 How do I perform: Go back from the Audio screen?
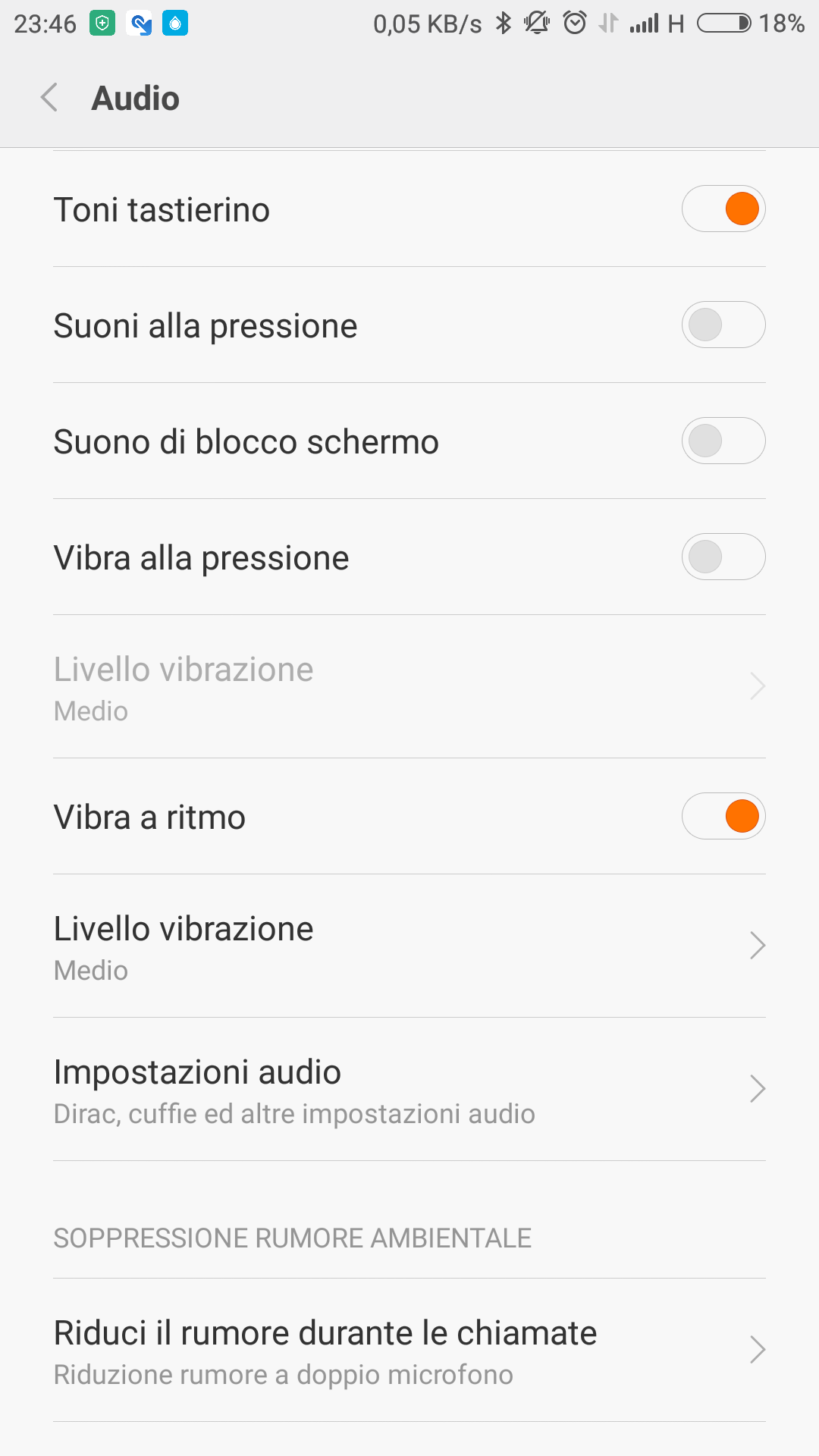click(x=50, y=98)
